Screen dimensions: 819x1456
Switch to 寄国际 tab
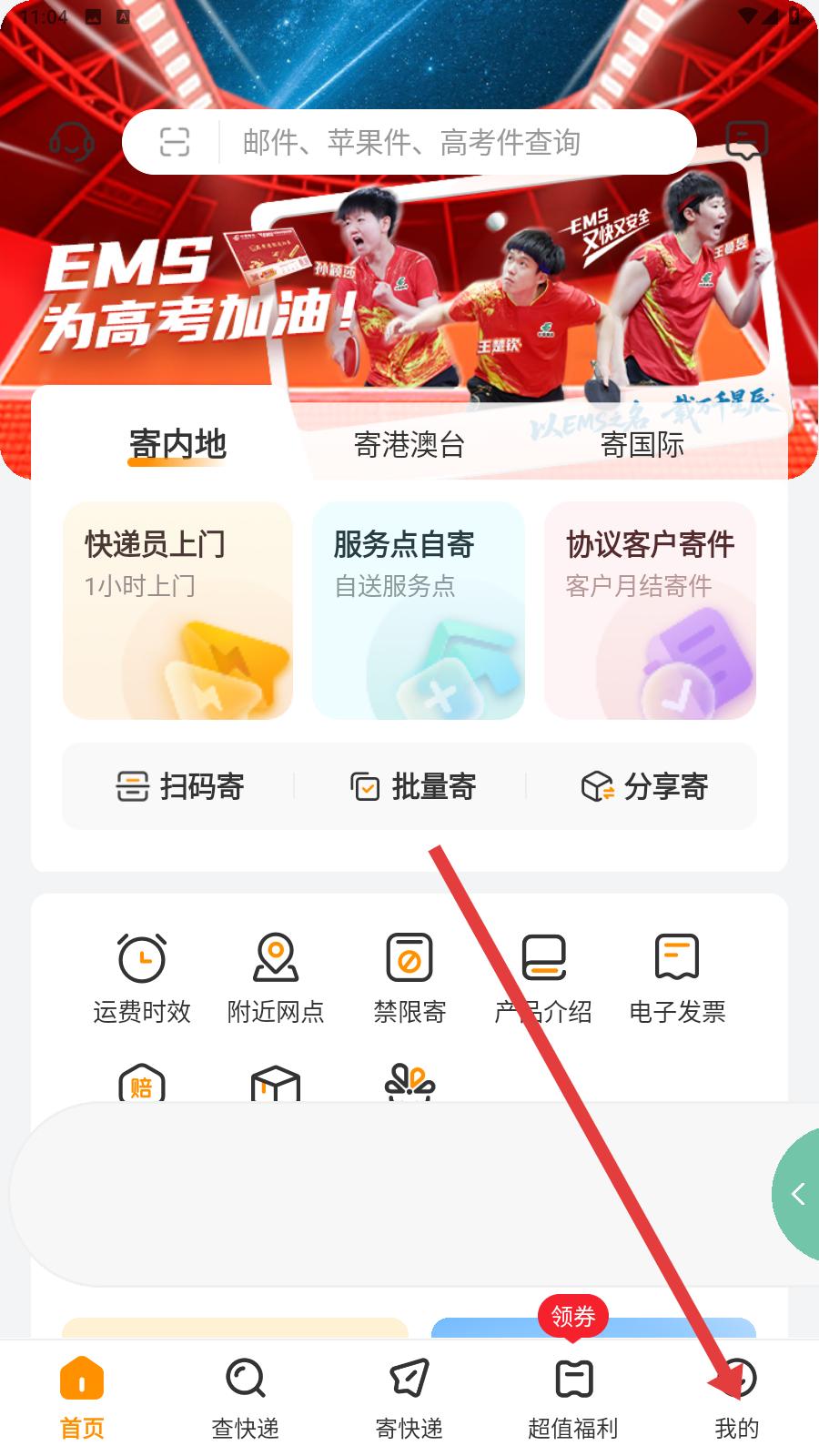pos(642,445)
